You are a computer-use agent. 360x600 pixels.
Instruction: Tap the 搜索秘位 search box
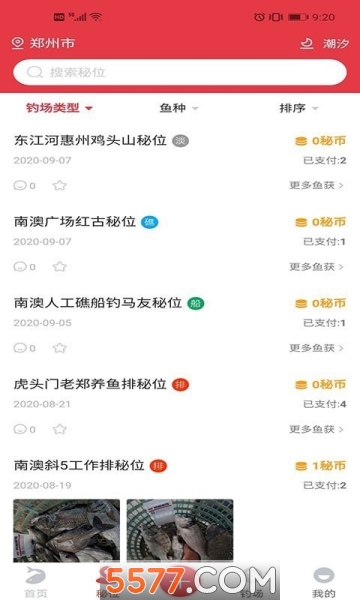pyautogui.click(x=180, y=72)
